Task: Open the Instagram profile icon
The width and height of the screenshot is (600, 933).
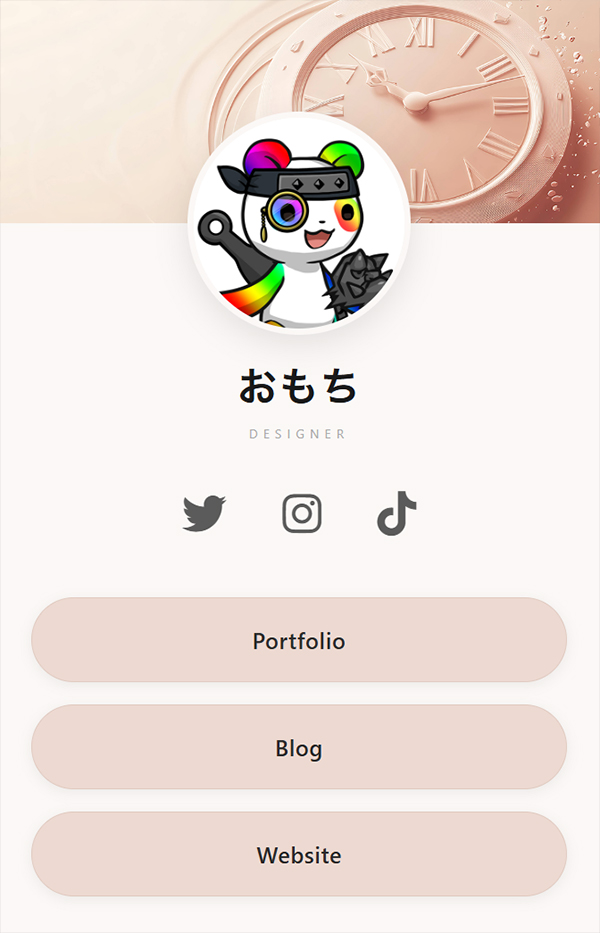Action: point(301,513)
